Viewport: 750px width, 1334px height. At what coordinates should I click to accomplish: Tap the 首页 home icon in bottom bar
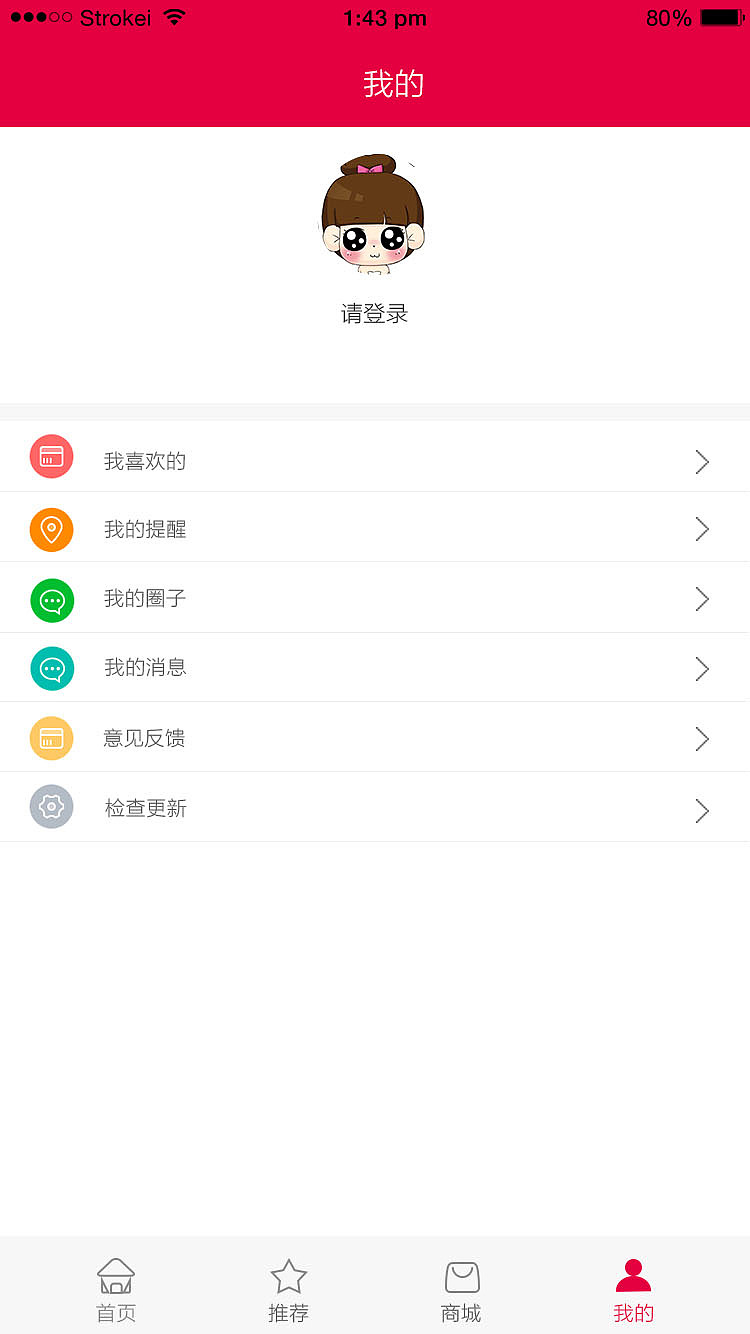click(x=115, y=1276)
